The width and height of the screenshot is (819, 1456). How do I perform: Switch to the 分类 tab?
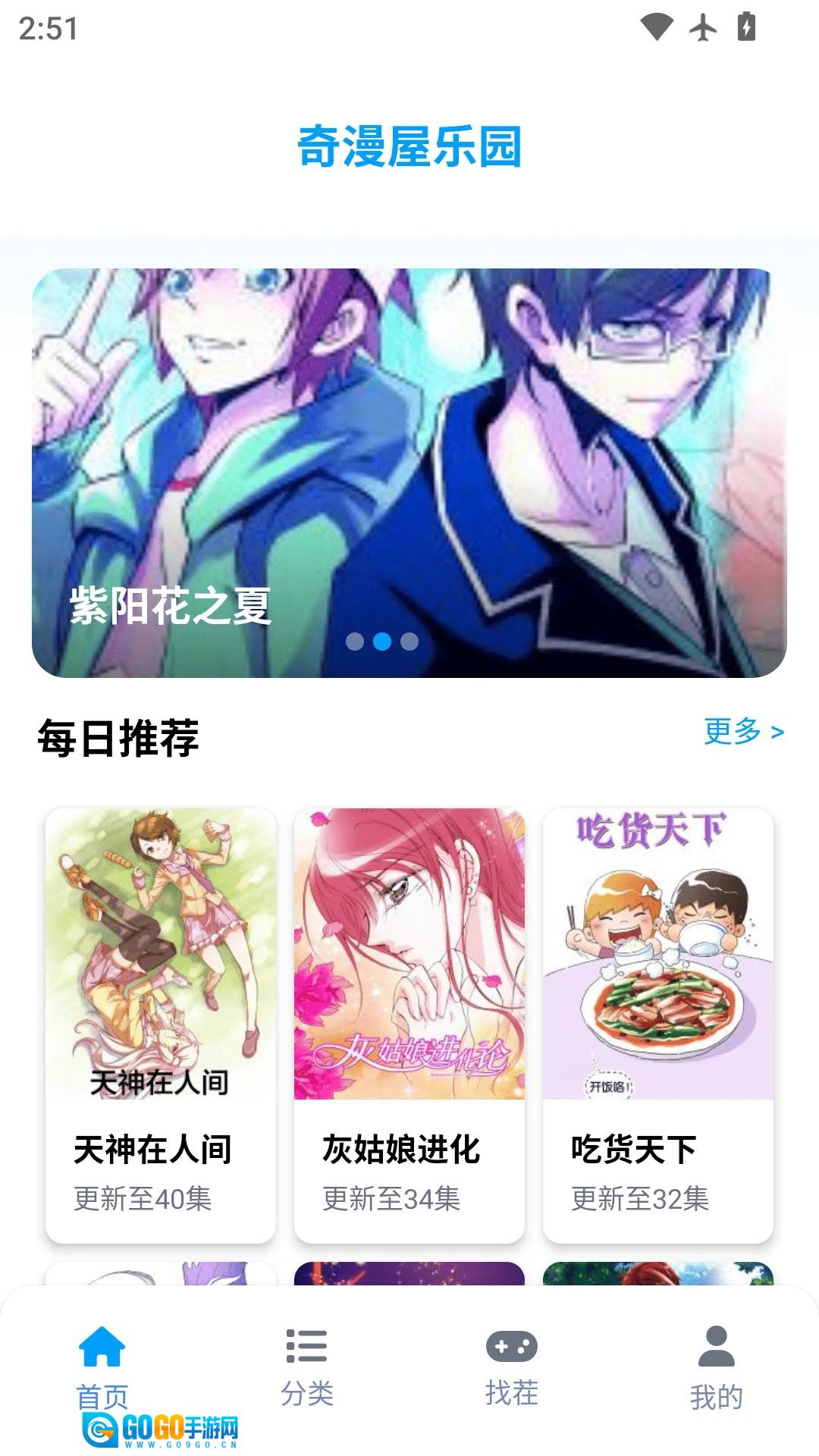[x=307, y=1365]
